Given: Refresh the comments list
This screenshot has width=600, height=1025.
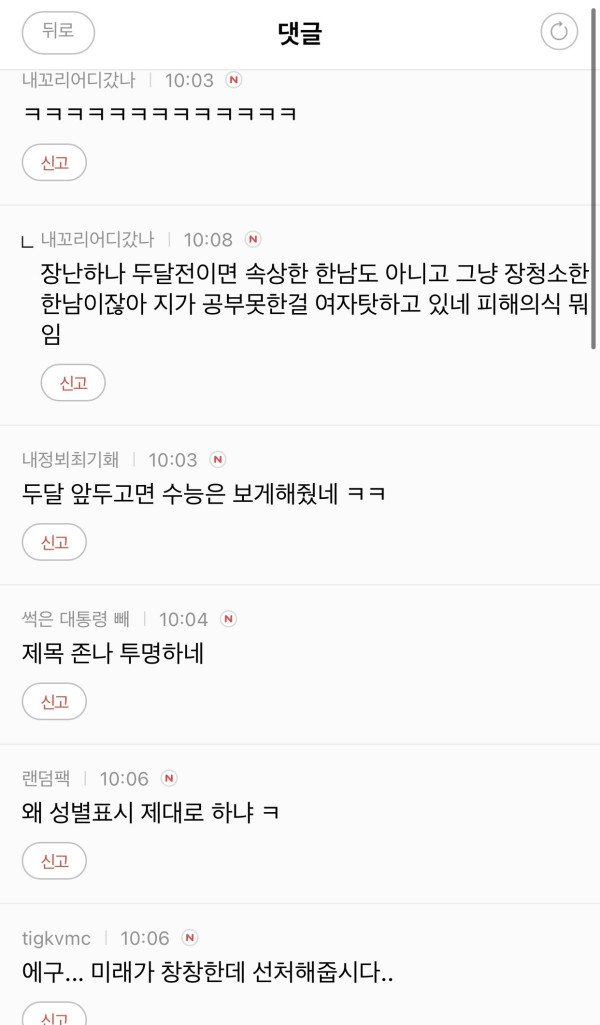Looking at the screenshot, I should [x=559, y=32].
